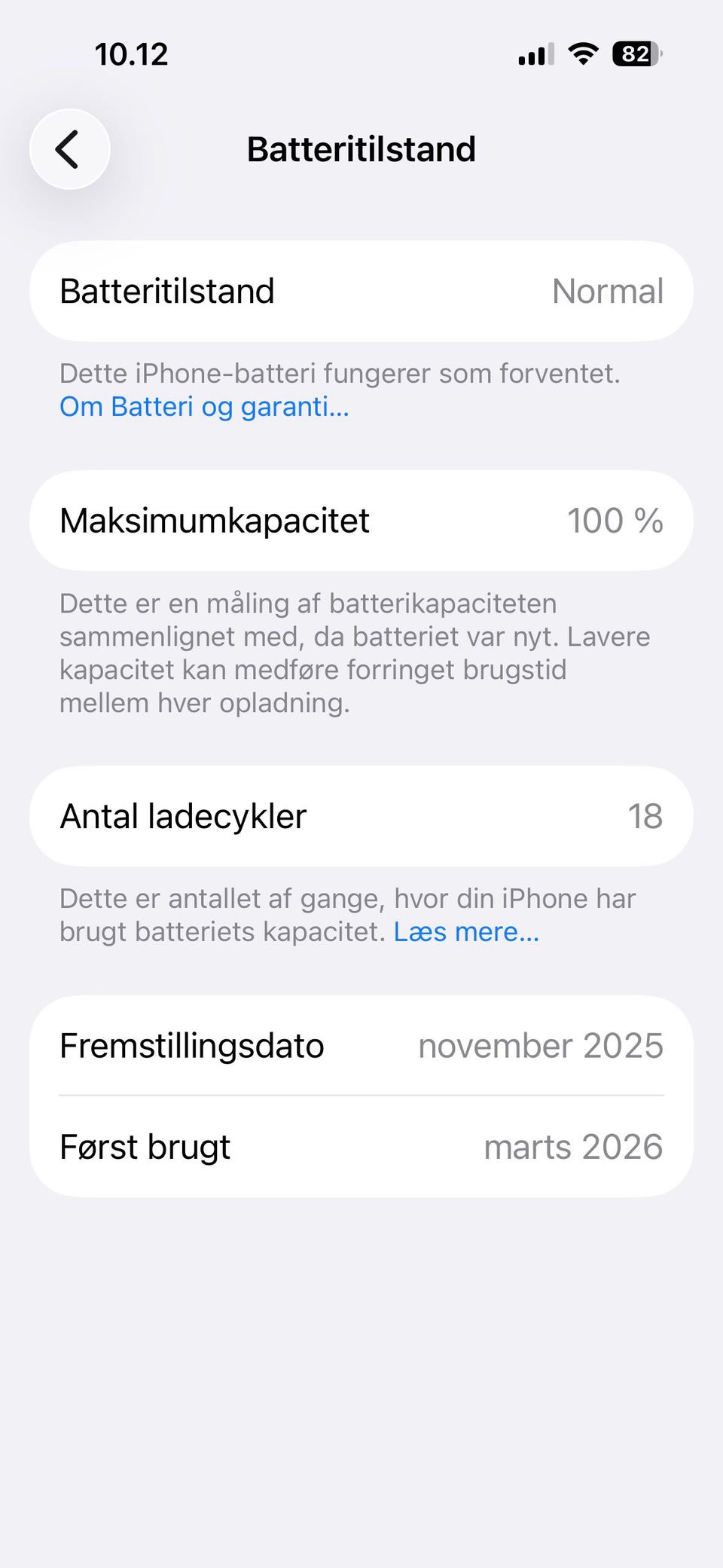Tap the 'Normal' status text
The width and height of the screenshot is (723, 1568).
(x=607, y=291)
